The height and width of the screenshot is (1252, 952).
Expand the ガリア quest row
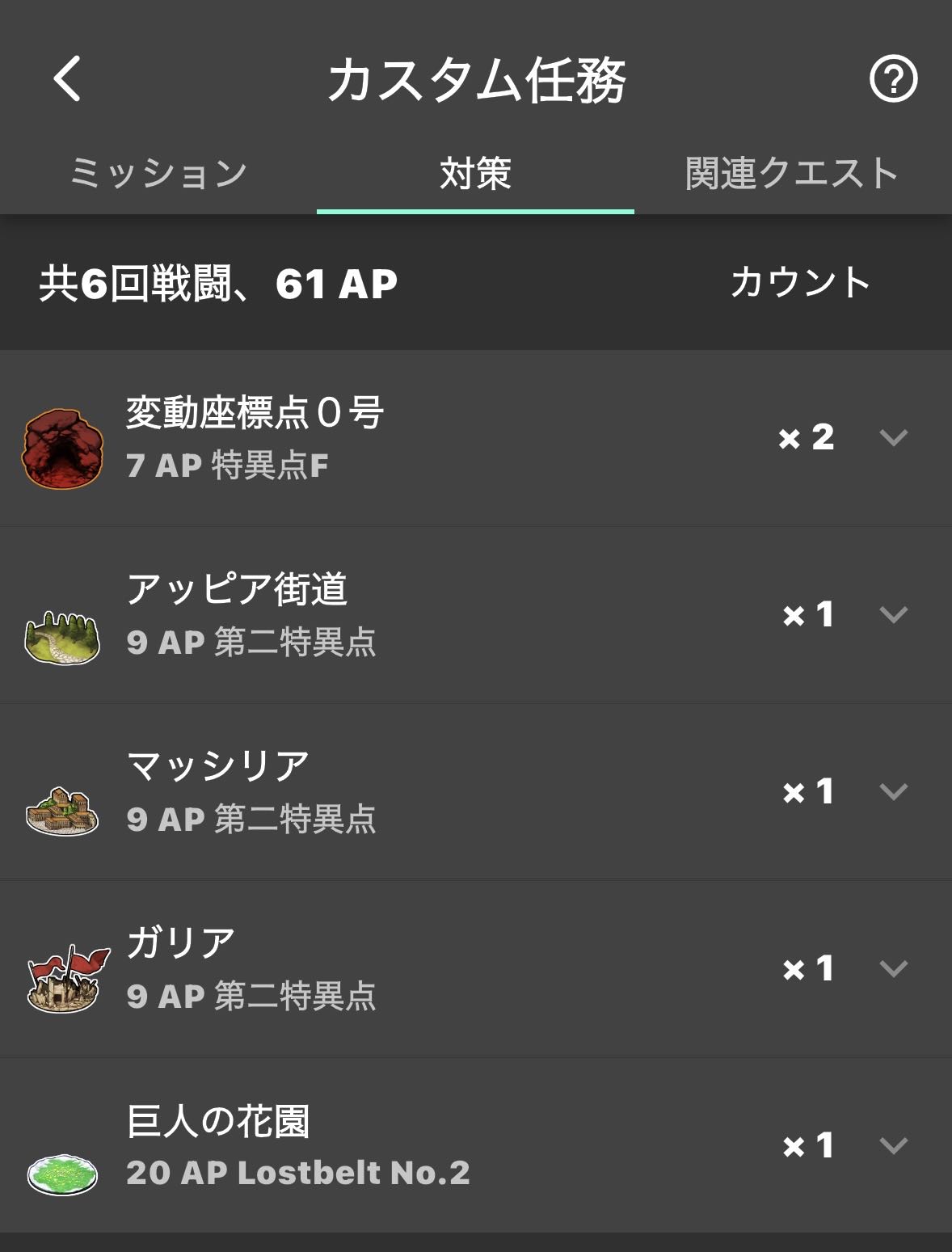(893, 968)
